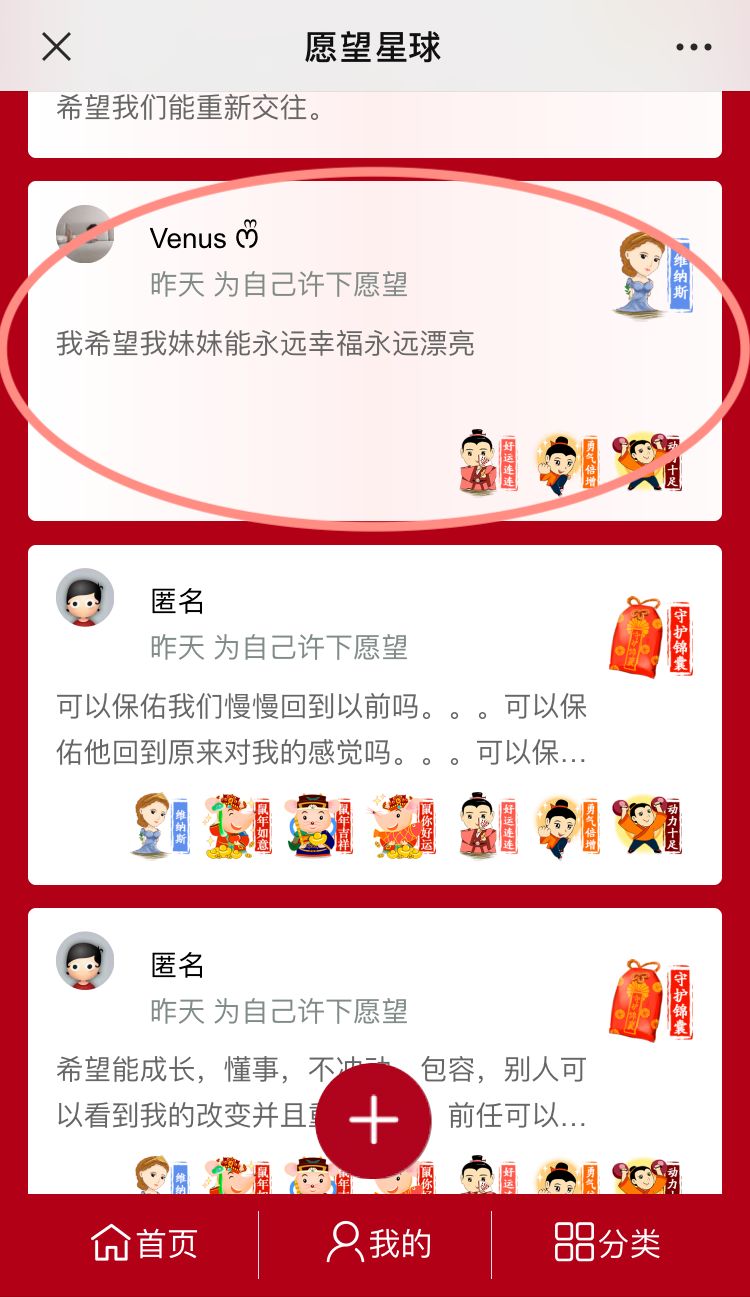Close the 愿望星球 page
750x1297 pixels.
coord(57,46)
